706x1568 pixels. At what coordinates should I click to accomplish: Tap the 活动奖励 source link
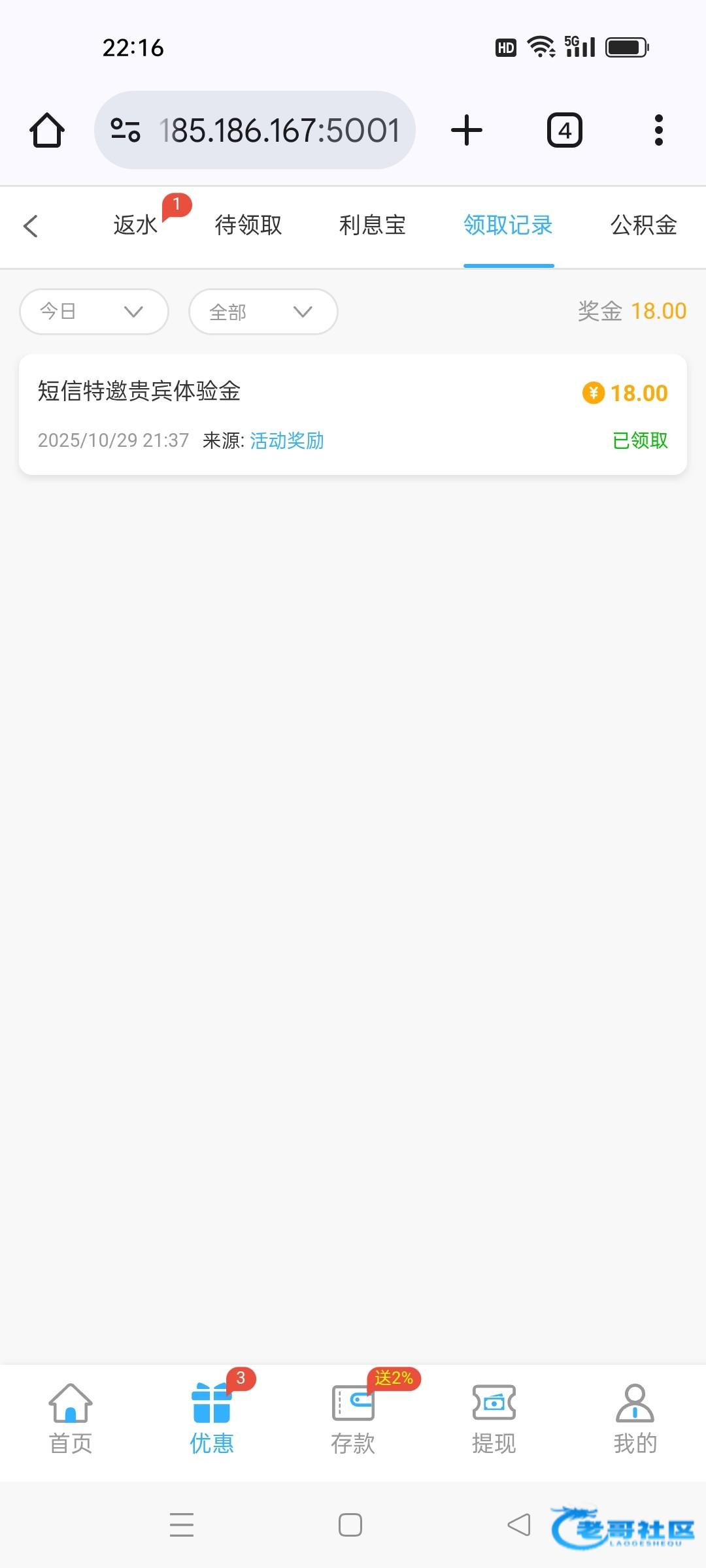[x=287, y=441]
